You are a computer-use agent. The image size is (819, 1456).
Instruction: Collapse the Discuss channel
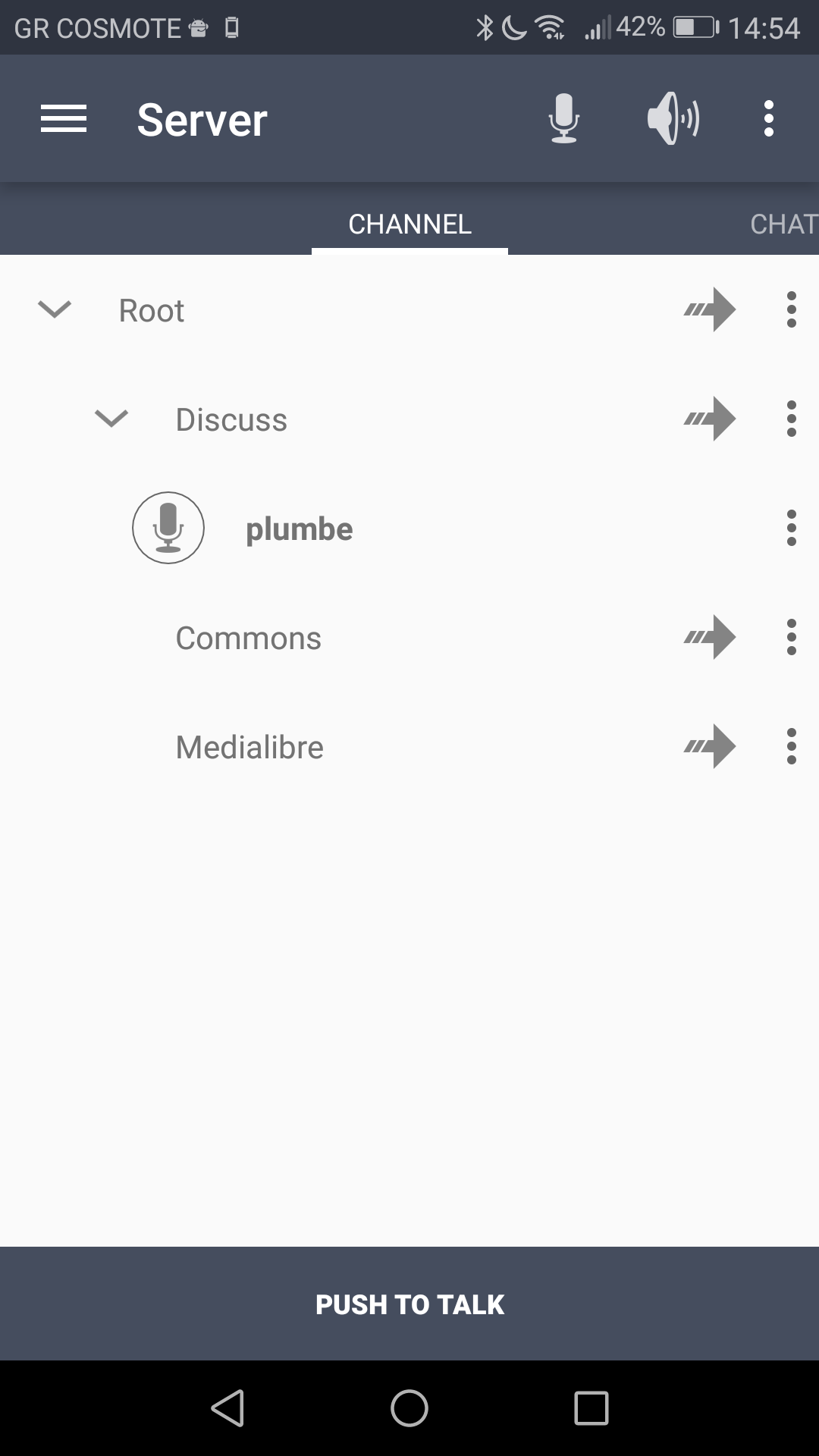pos(111,419)
